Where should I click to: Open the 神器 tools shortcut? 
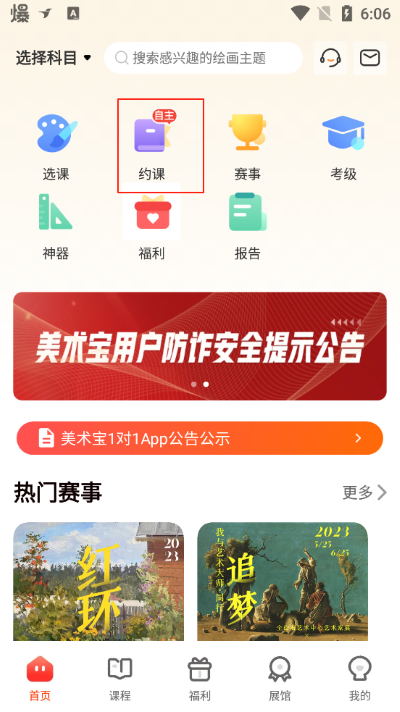56,226
